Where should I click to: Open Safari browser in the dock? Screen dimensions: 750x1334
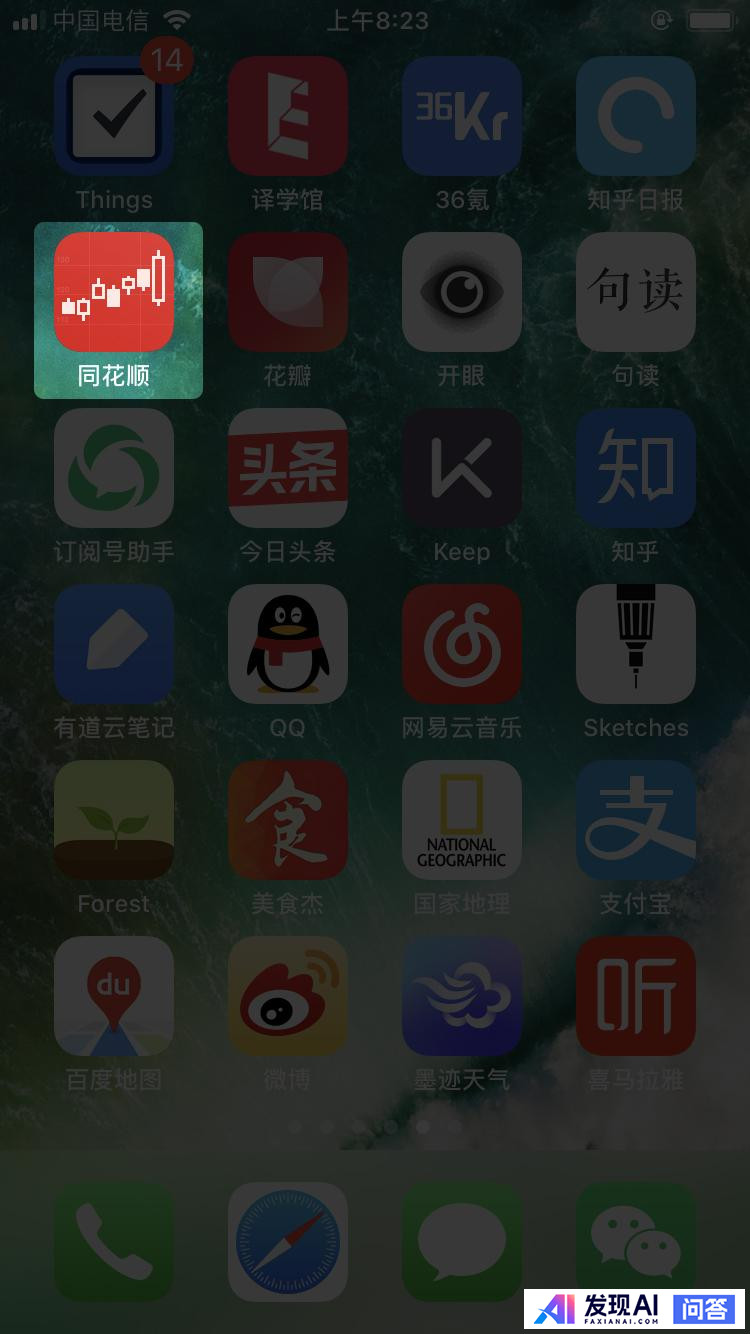(x=288, y=1242)
